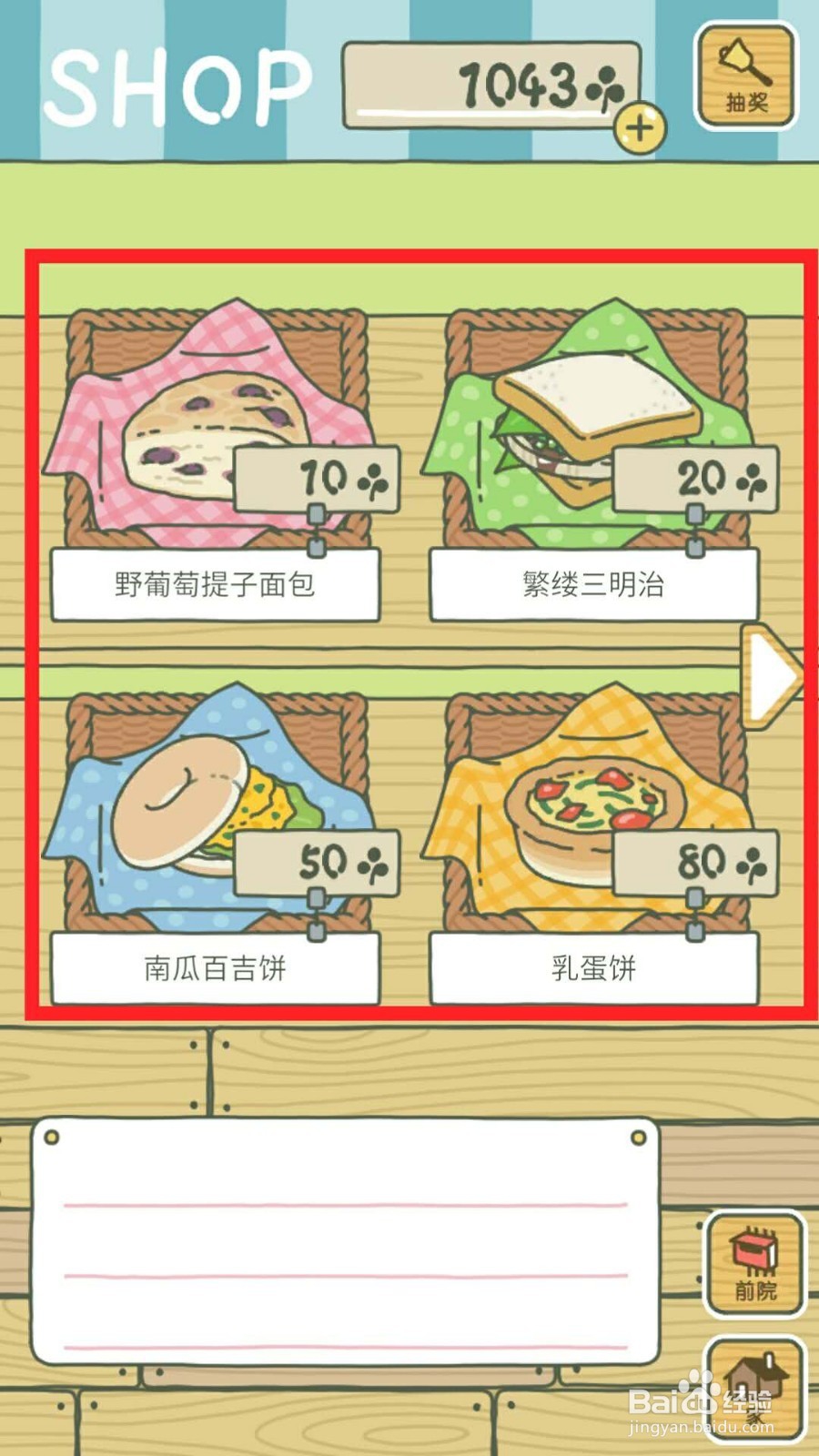
Task: Click the 野葡萄提子面包 name label
Action: [216, 585]
